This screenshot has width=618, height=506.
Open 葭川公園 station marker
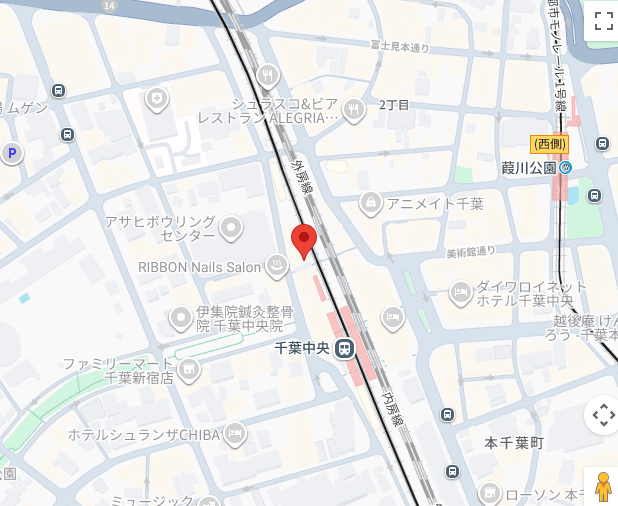pyautogui.click(x=566, y=167)
